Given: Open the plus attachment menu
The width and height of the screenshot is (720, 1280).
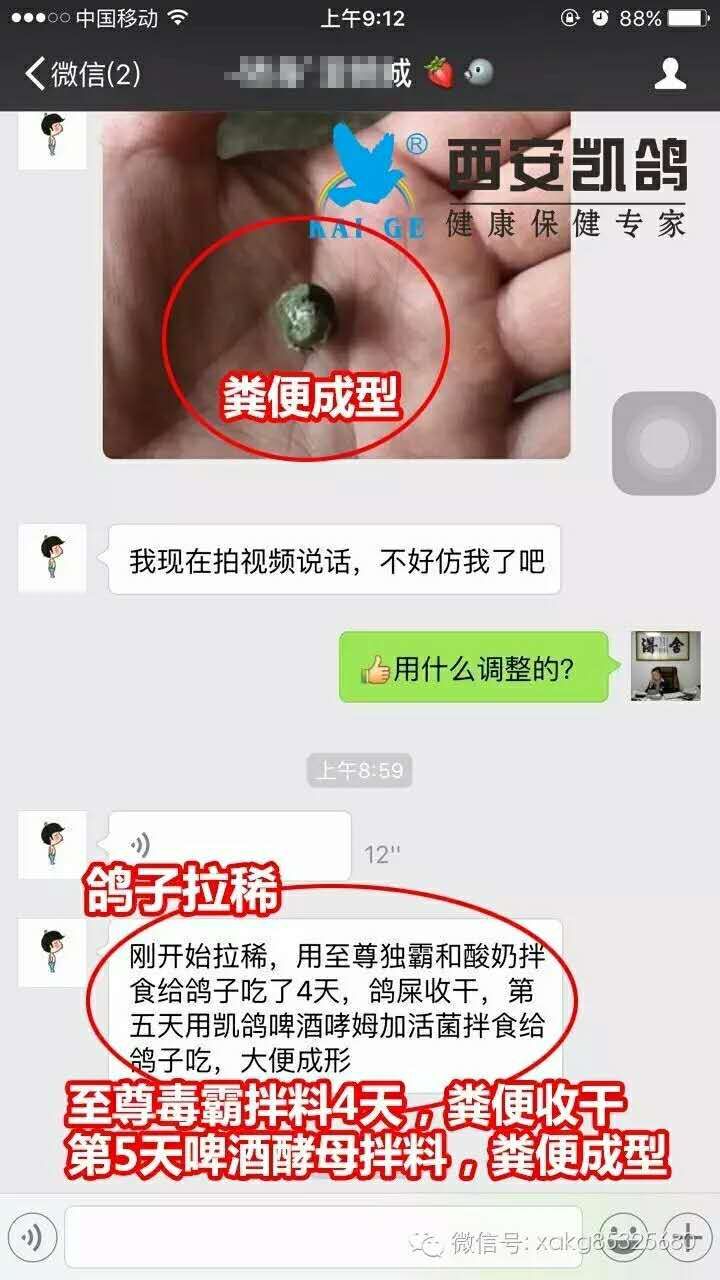Looking at the screenshot, I should (x=689, y=1238).
